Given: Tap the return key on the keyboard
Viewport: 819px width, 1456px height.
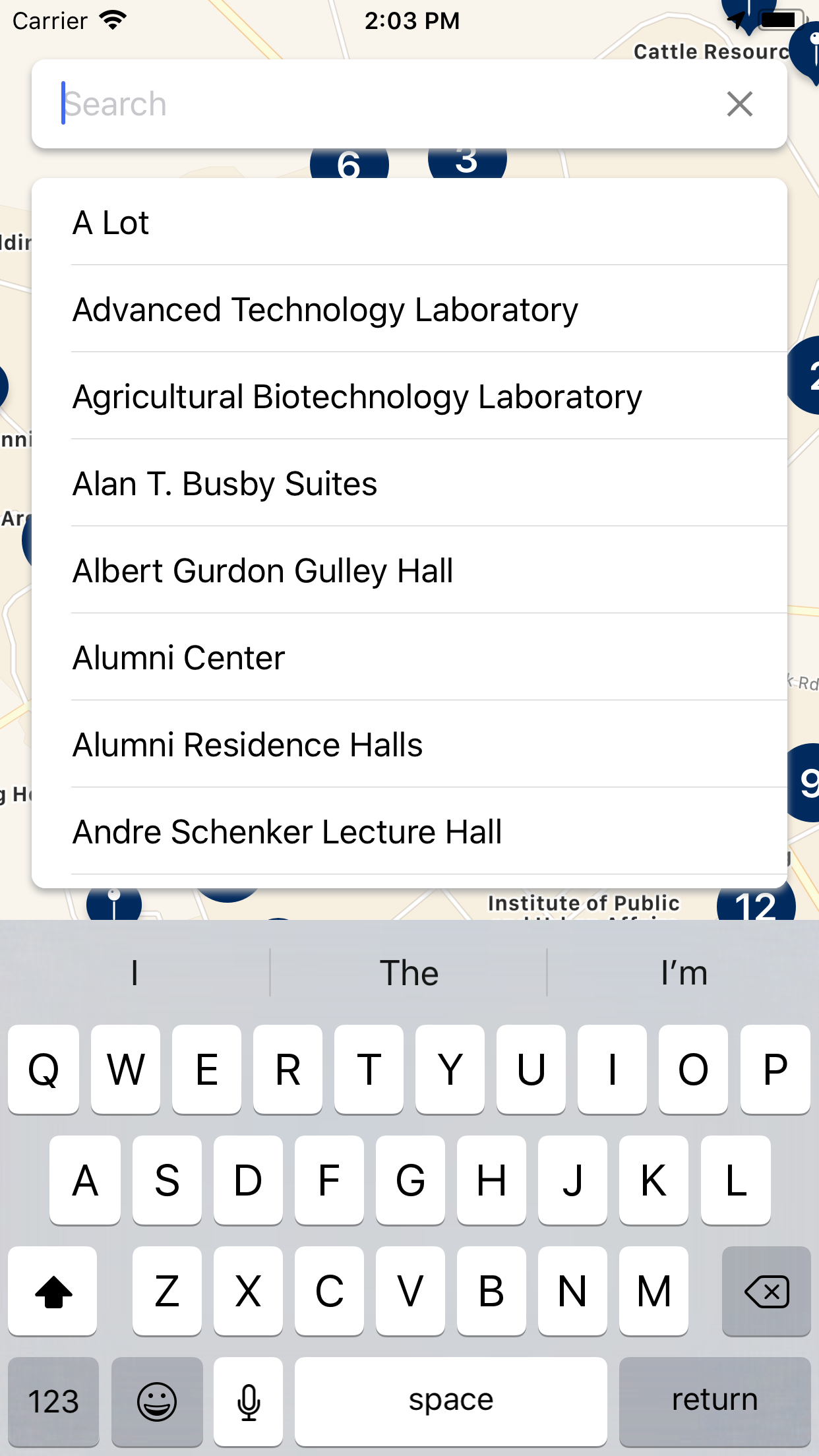Looking at the screenshot, I should pos(714,1401).
